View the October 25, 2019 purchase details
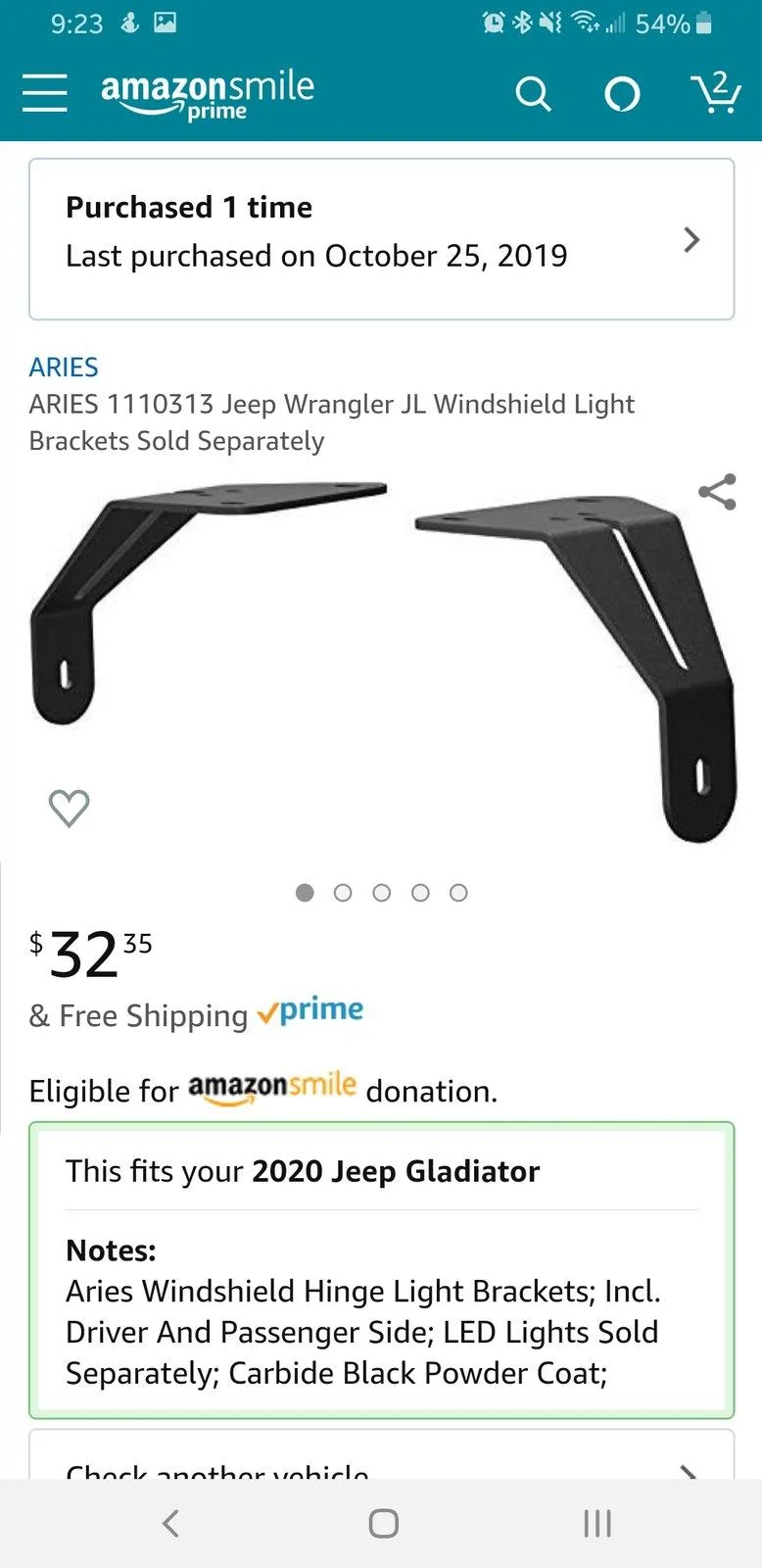Viewport: 762px width, 1568px height. coord(381,239)
